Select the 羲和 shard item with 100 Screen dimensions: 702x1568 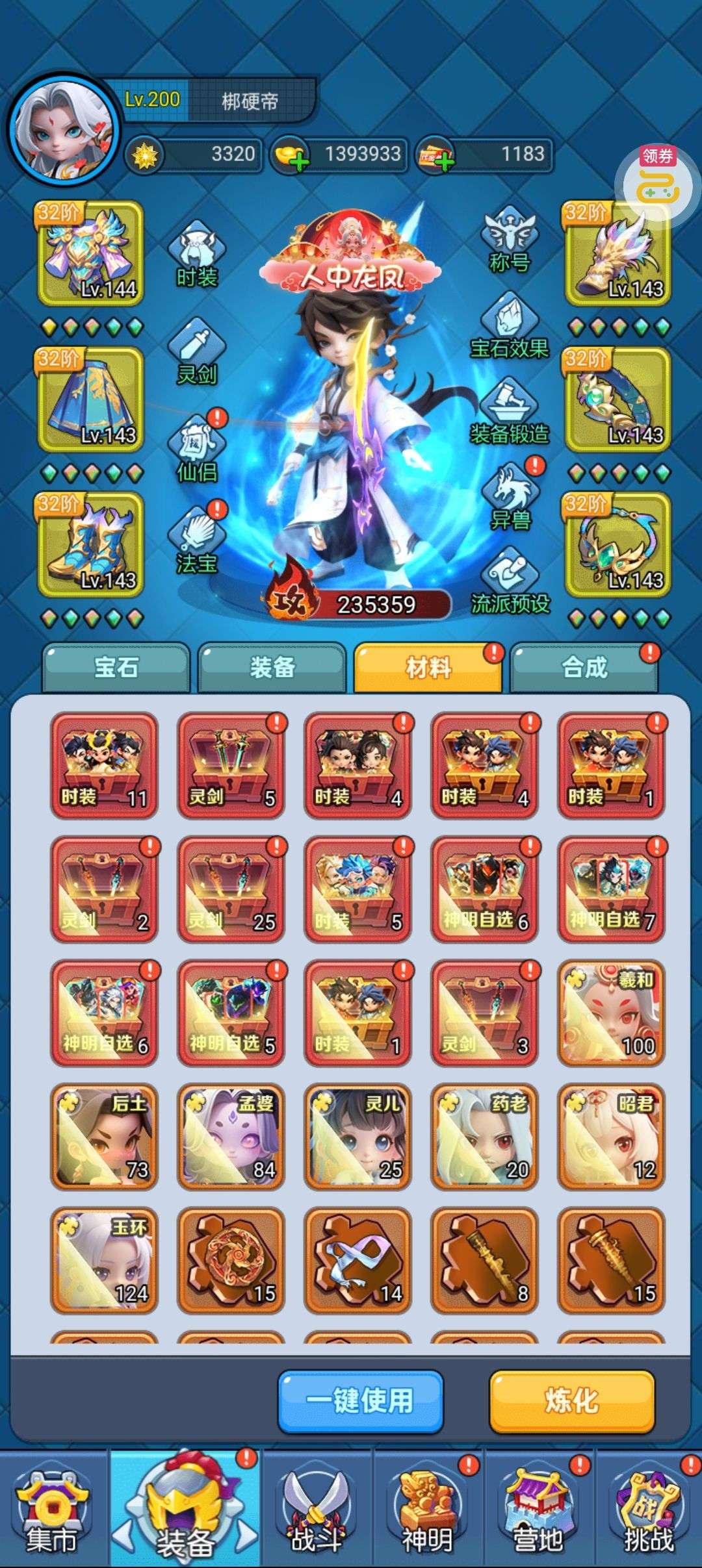pos(611,1013)
